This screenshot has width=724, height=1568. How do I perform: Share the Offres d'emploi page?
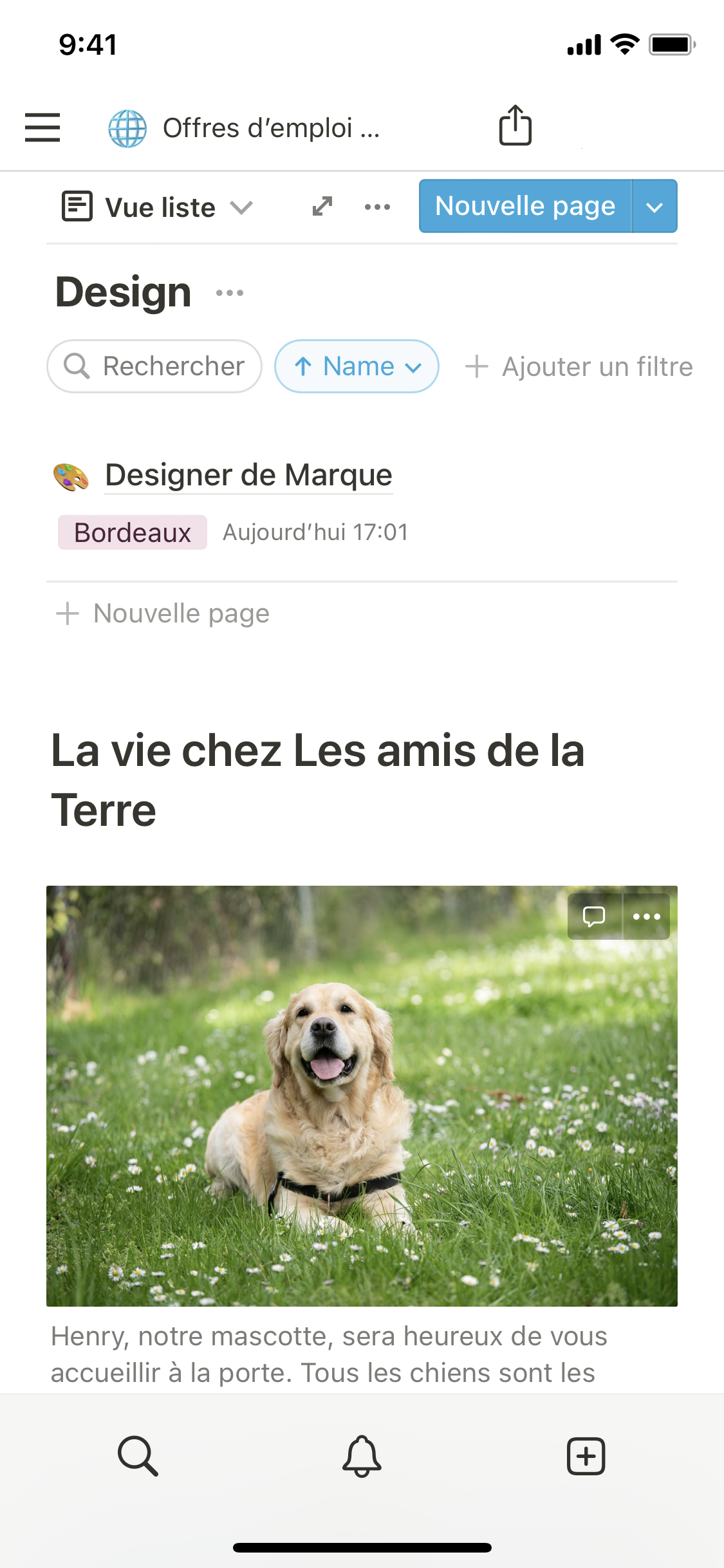[x=515, y=126]
